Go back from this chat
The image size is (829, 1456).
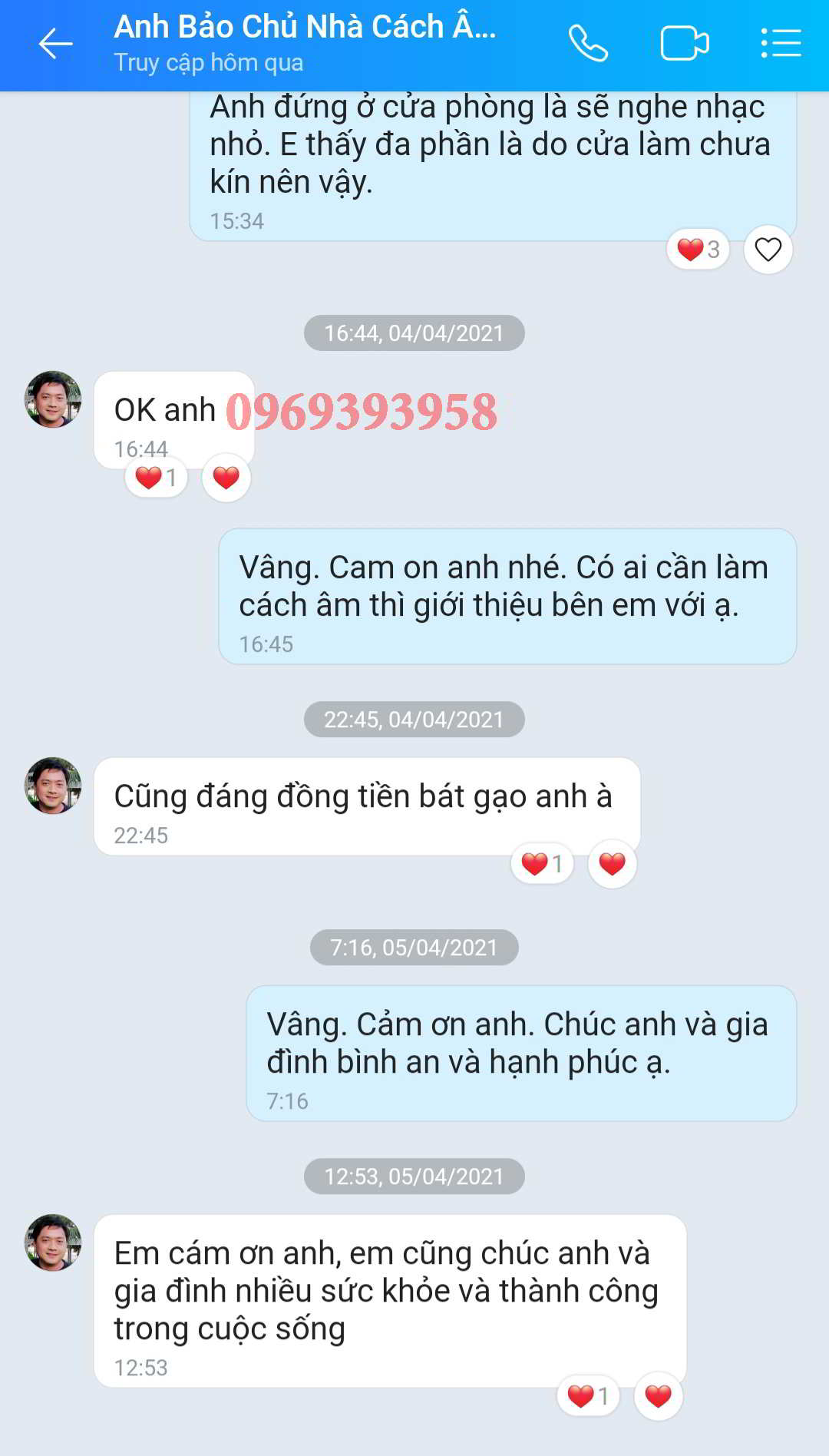[55, 44]
